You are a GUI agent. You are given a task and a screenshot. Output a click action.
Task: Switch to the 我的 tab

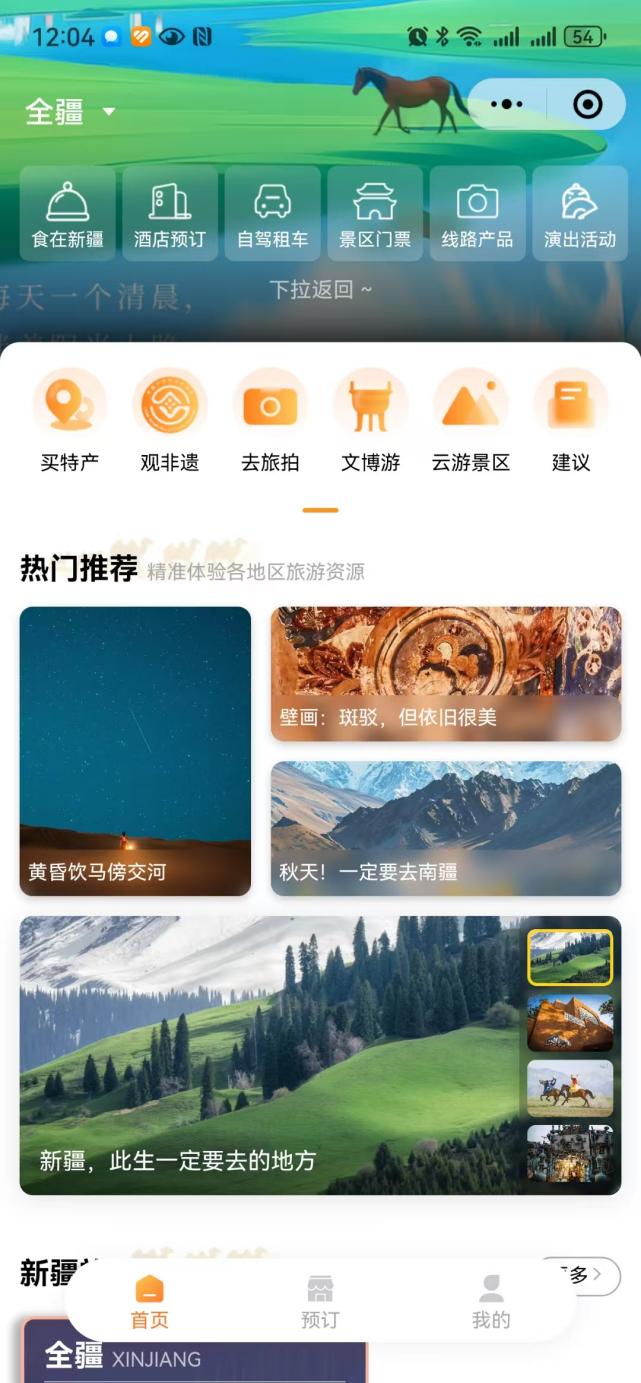pyautogui.click(x=491, y=1302)
